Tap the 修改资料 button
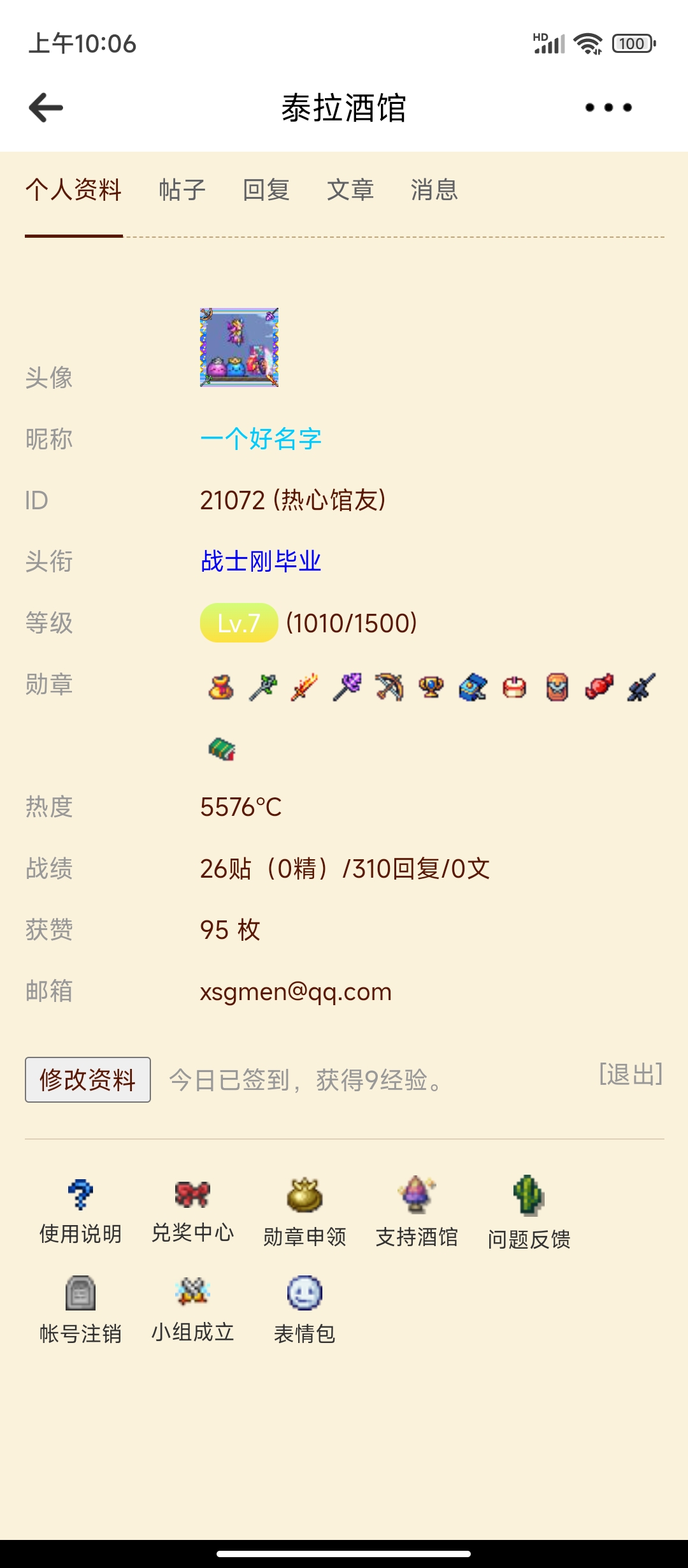The image size is (688, 1568). [x=88, y=1080]
